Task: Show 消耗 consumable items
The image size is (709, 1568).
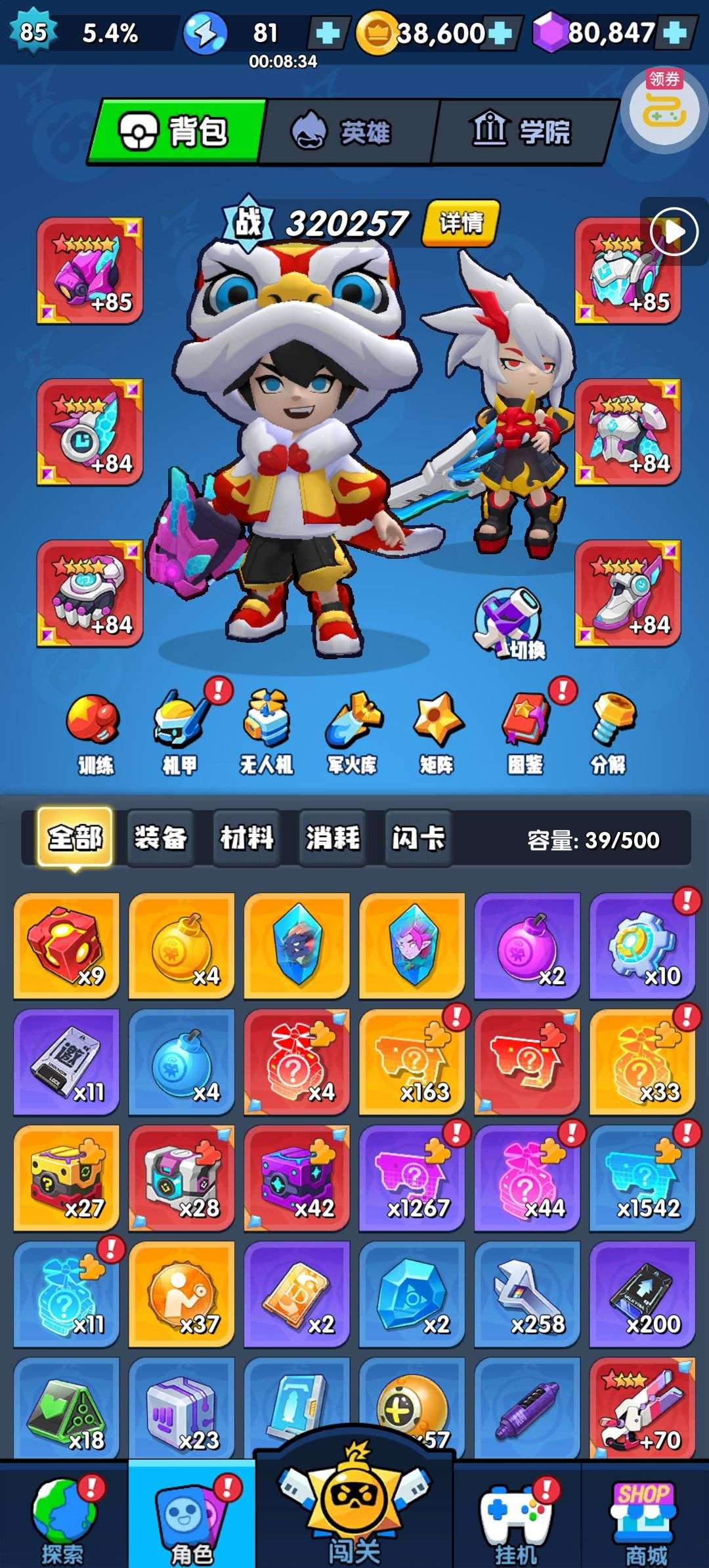Action: tap(333, 838)
